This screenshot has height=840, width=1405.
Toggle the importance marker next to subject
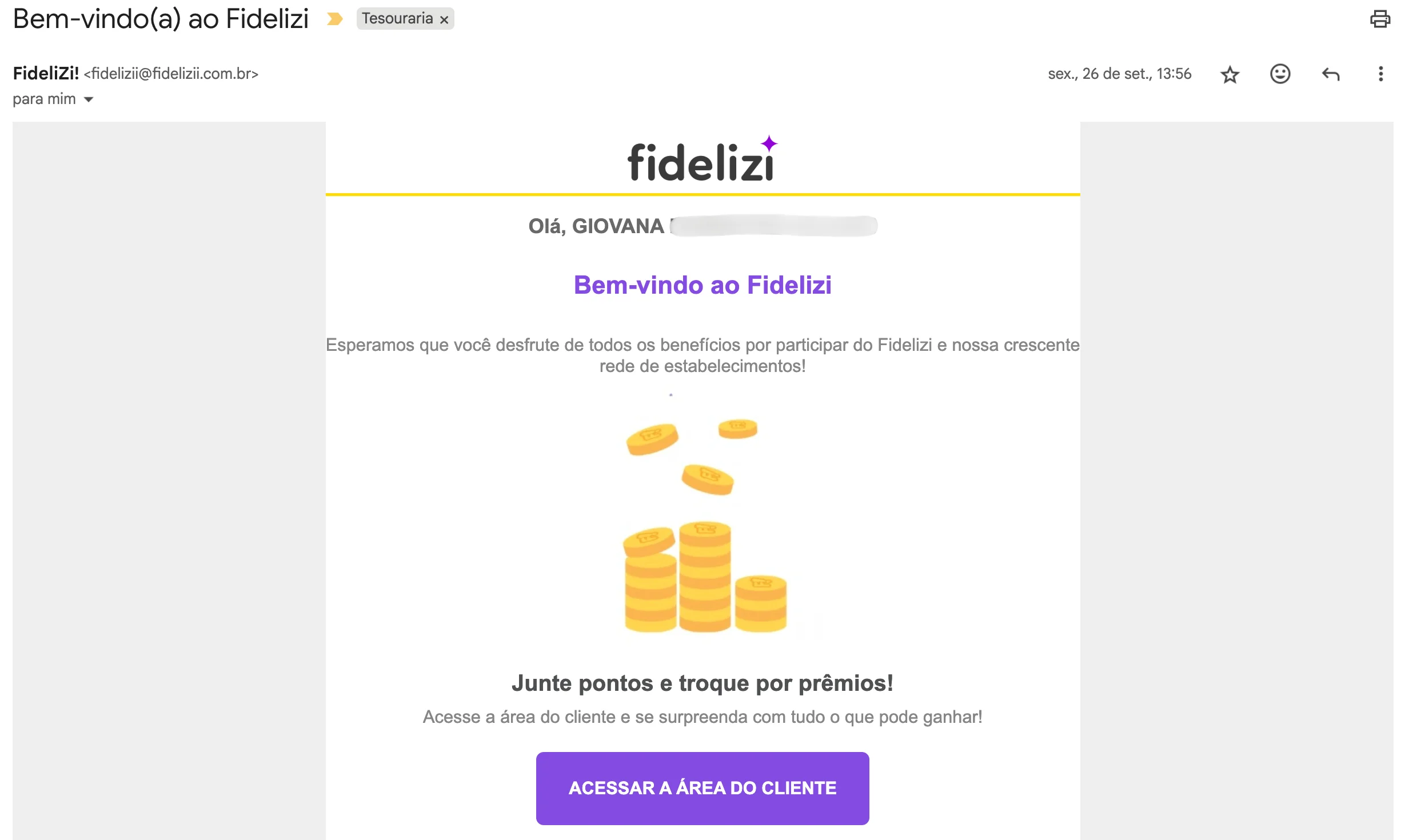[x=334, y=19]
